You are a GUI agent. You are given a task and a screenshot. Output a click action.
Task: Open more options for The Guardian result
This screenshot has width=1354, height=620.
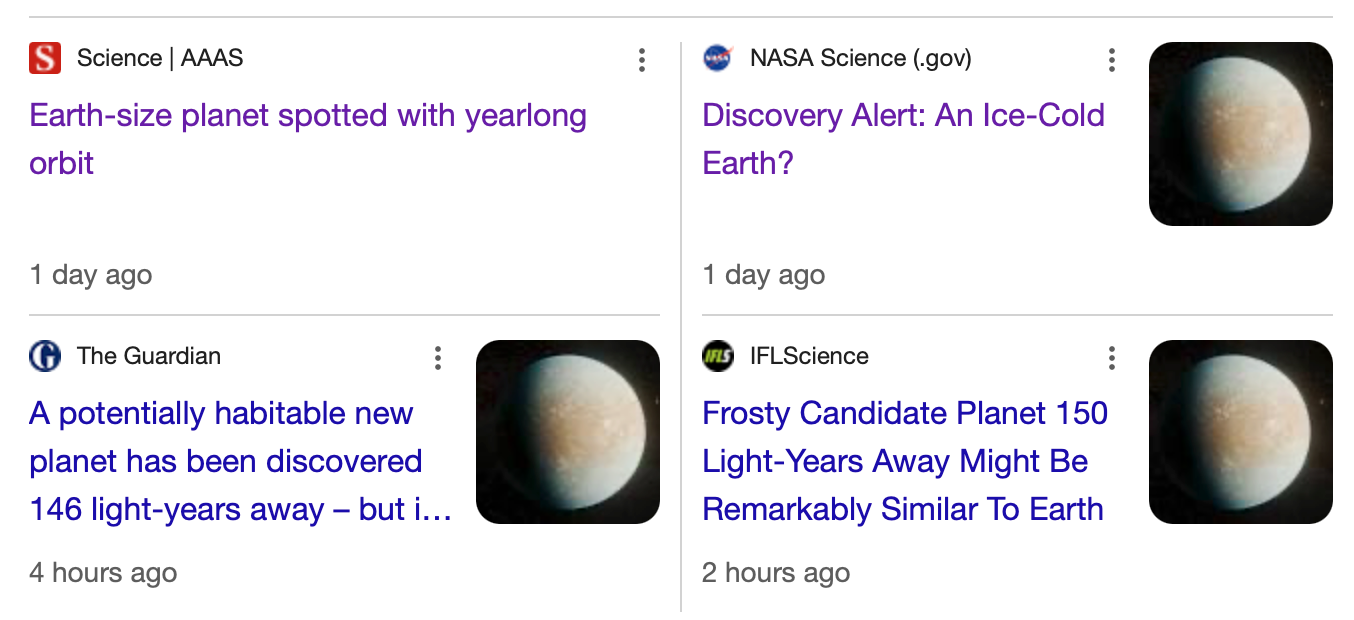tap(437, 358)
